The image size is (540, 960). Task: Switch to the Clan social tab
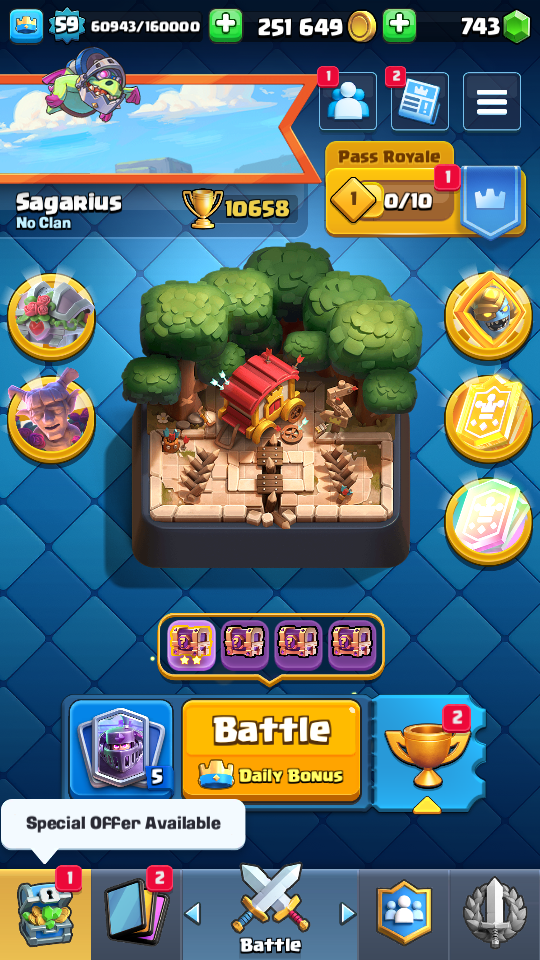click(x=404, y=913)
